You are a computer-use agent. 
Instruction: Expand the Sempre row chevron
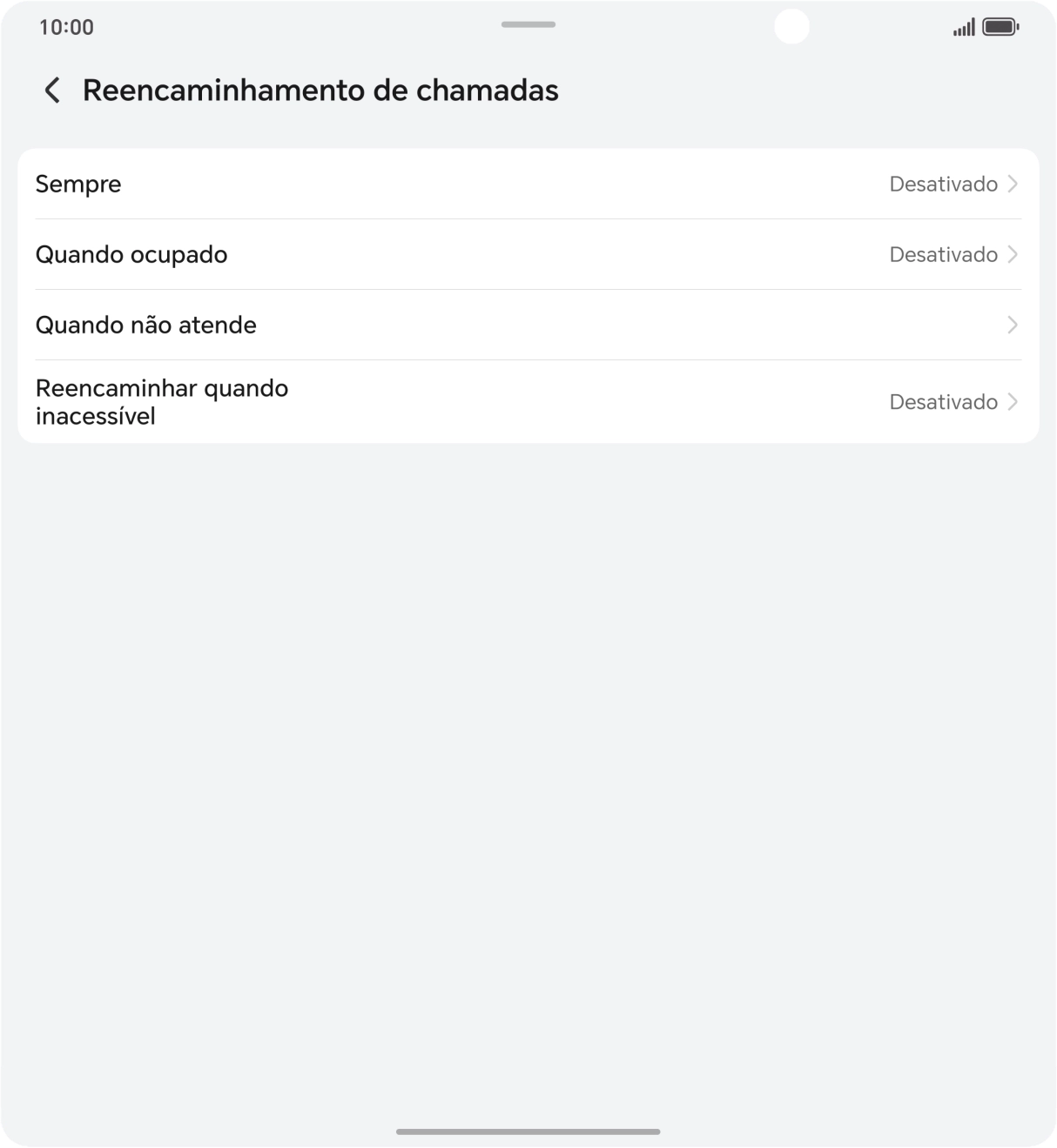(x=1013, y=184)
